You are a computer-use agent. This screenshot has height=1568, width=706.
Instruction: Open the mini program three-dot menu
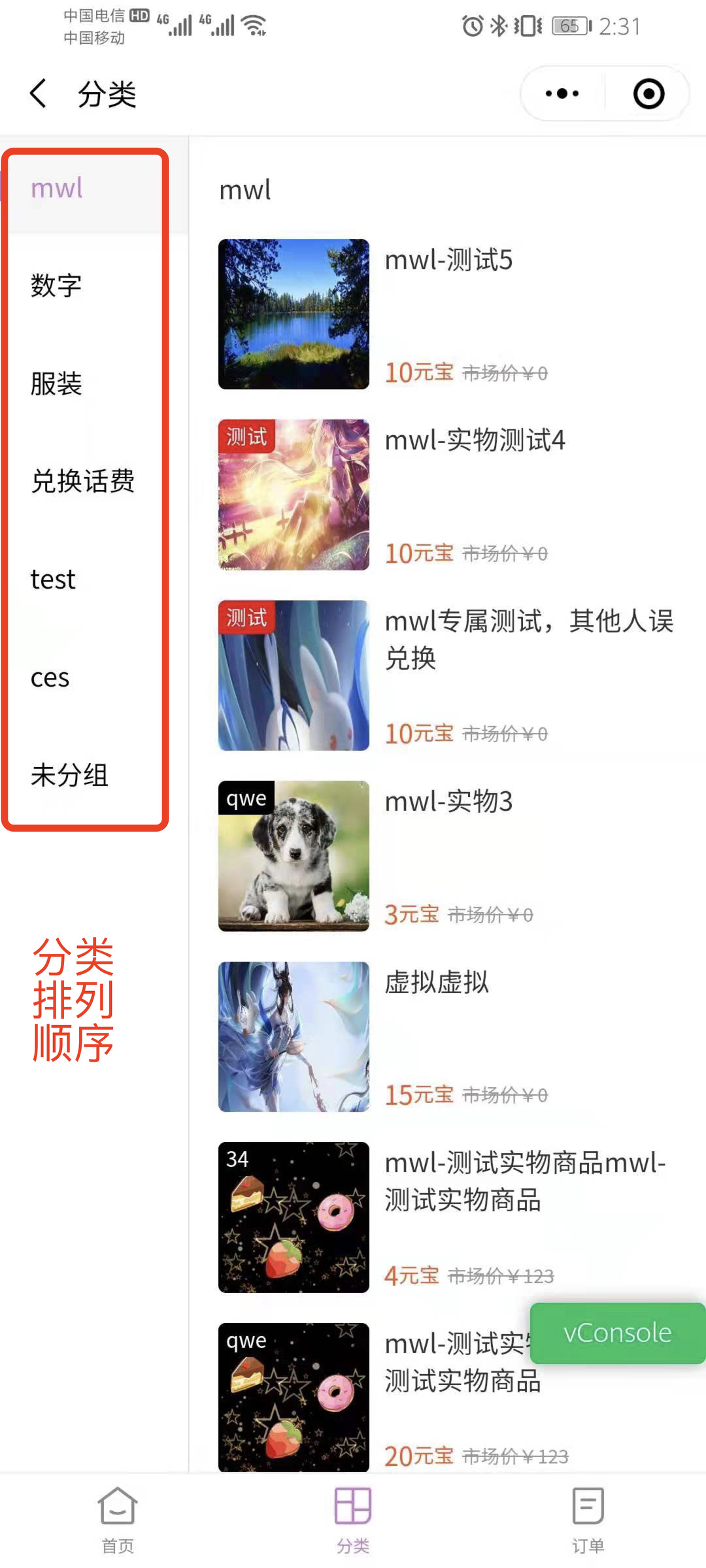point(562,93)
